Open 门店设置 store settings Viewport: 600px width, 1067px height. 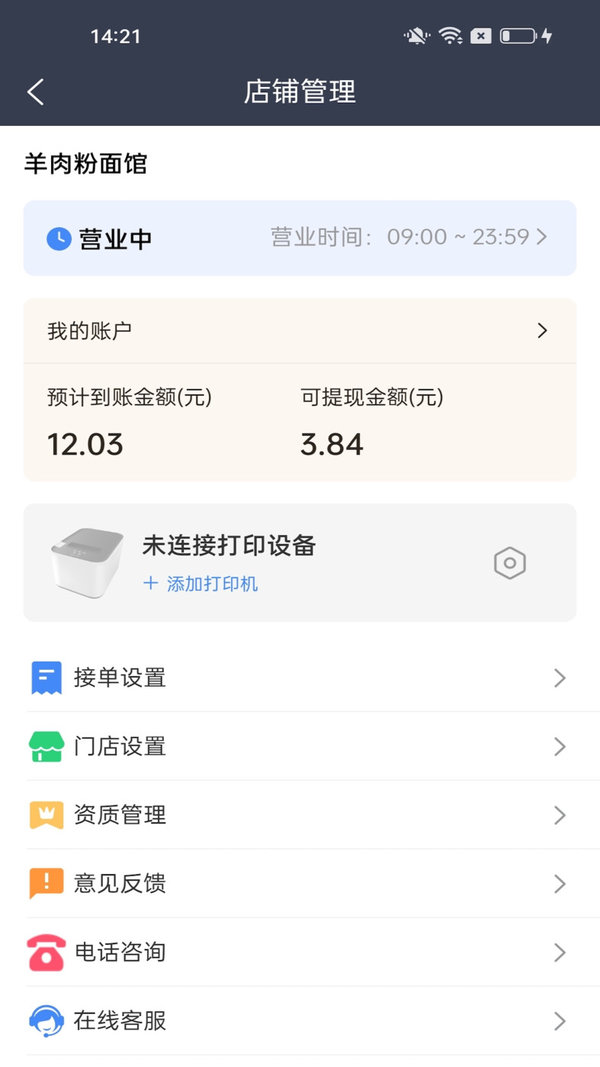(300, 747)
